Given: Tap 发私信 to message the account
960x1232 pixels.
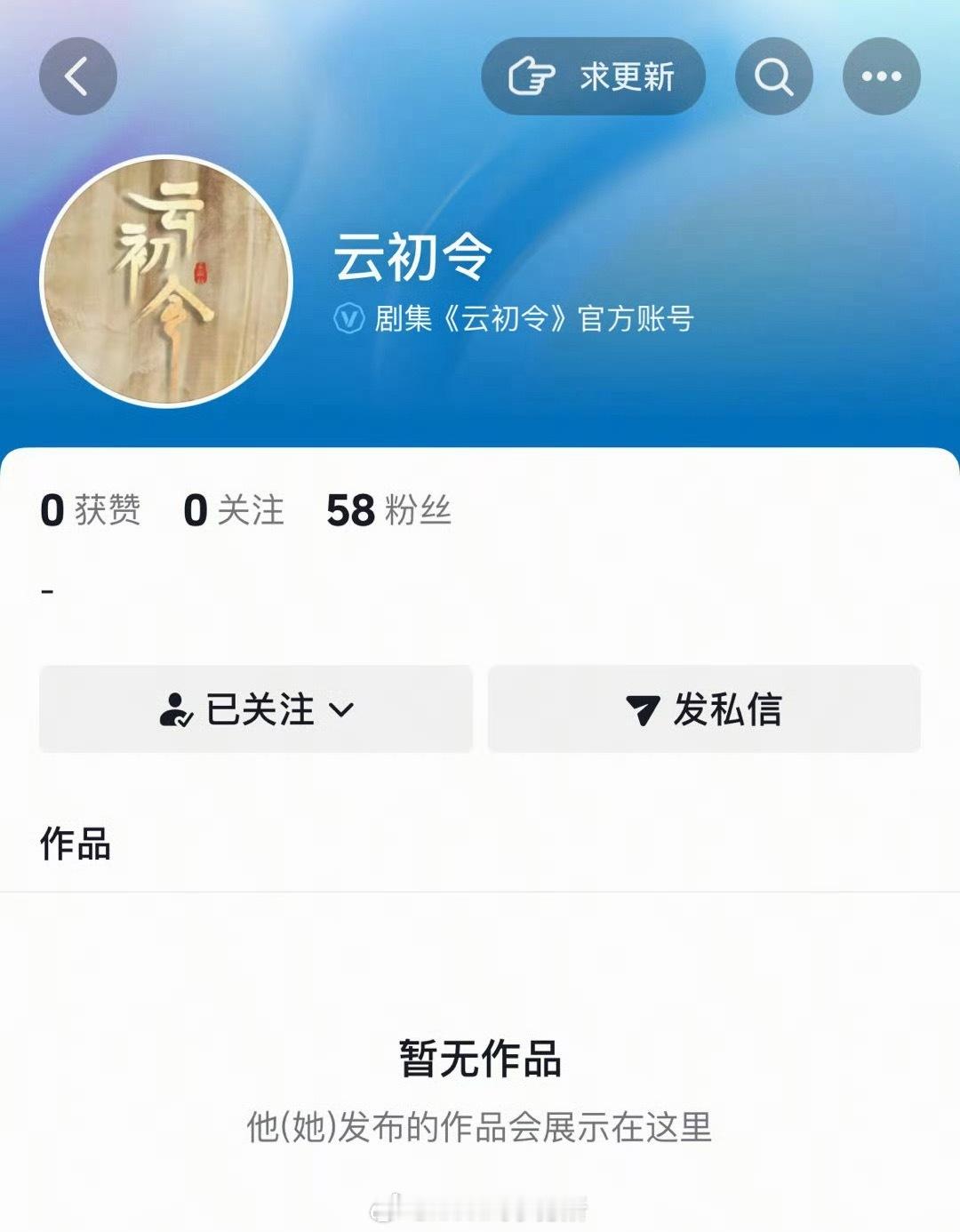Looking at the screenshot, I should tap(705, 709).
